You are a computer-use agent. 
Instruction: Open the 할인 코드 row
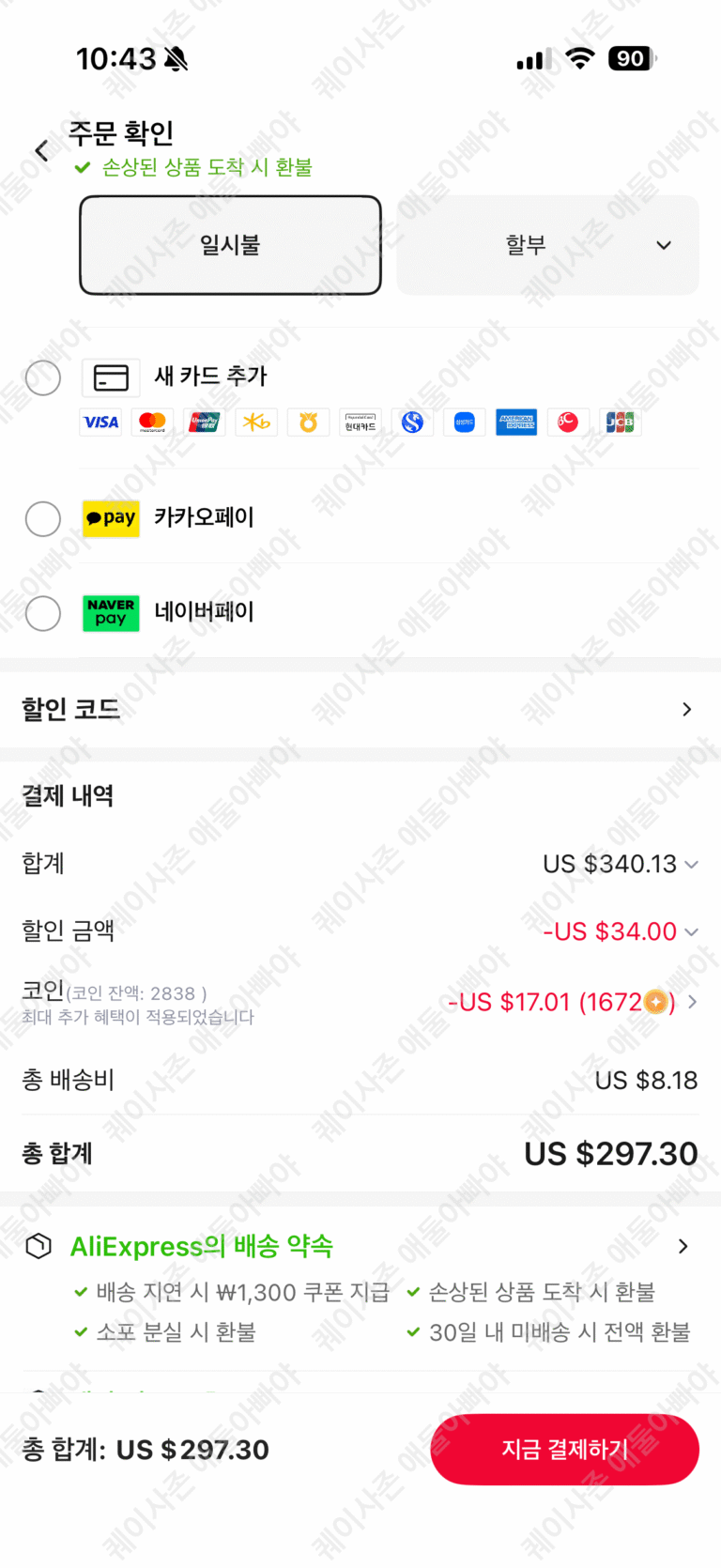click(360, 709)
